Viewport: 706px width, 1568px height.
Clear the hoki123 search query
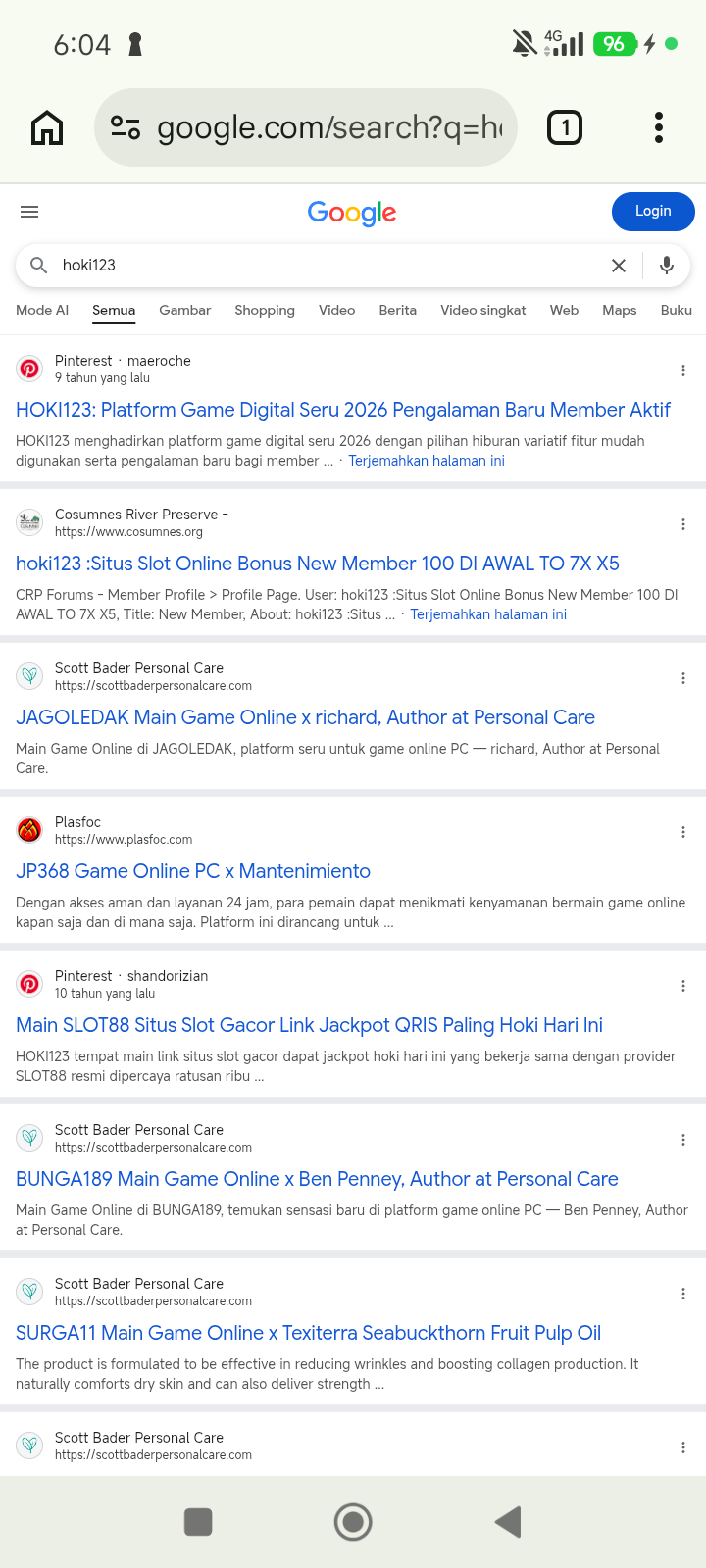pyautogui.click(x=619, y=266)
